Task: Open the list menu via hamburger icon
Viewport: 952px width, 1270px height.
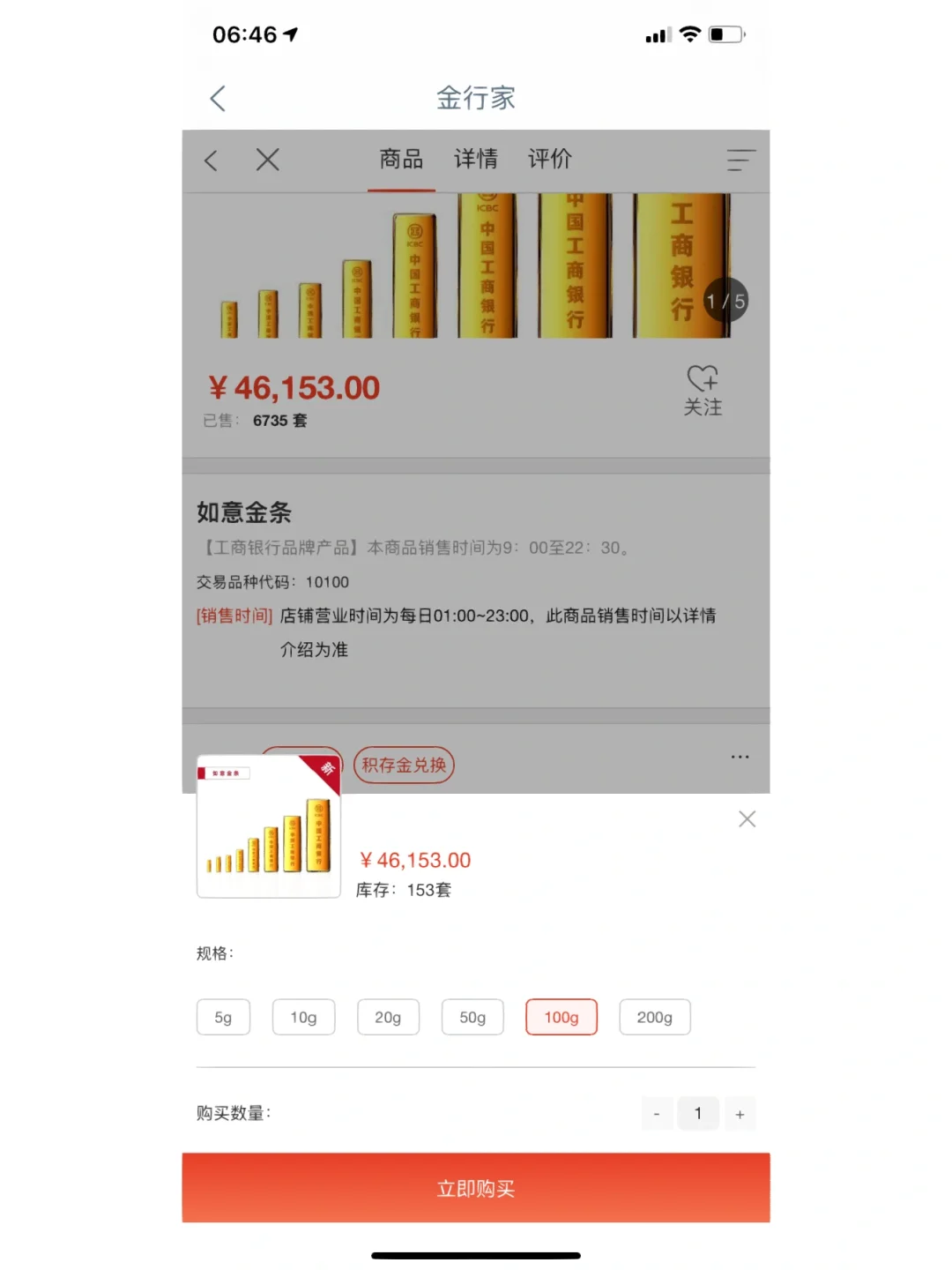Action: (x=740, y=161)
